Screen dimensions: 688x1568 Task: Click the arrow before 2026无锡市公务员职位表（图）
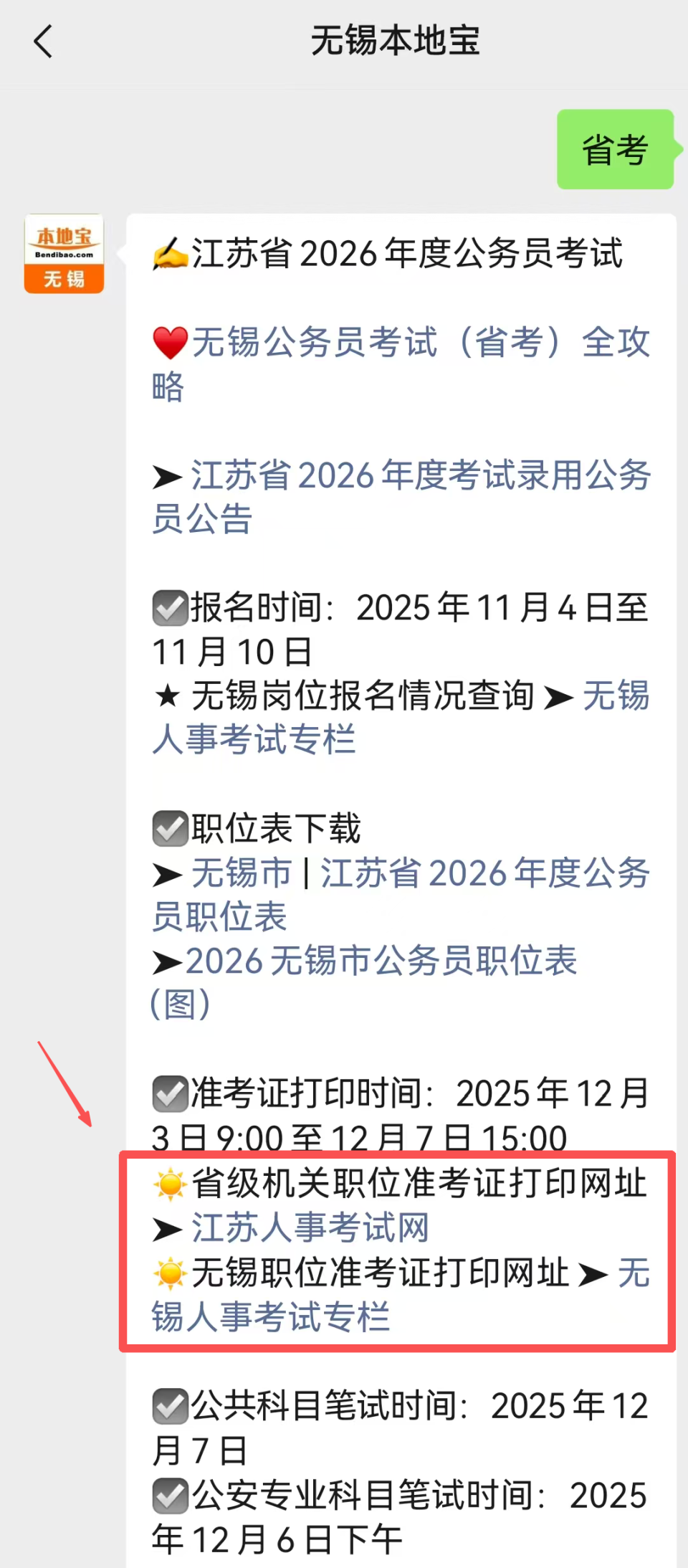click(166, 961)
